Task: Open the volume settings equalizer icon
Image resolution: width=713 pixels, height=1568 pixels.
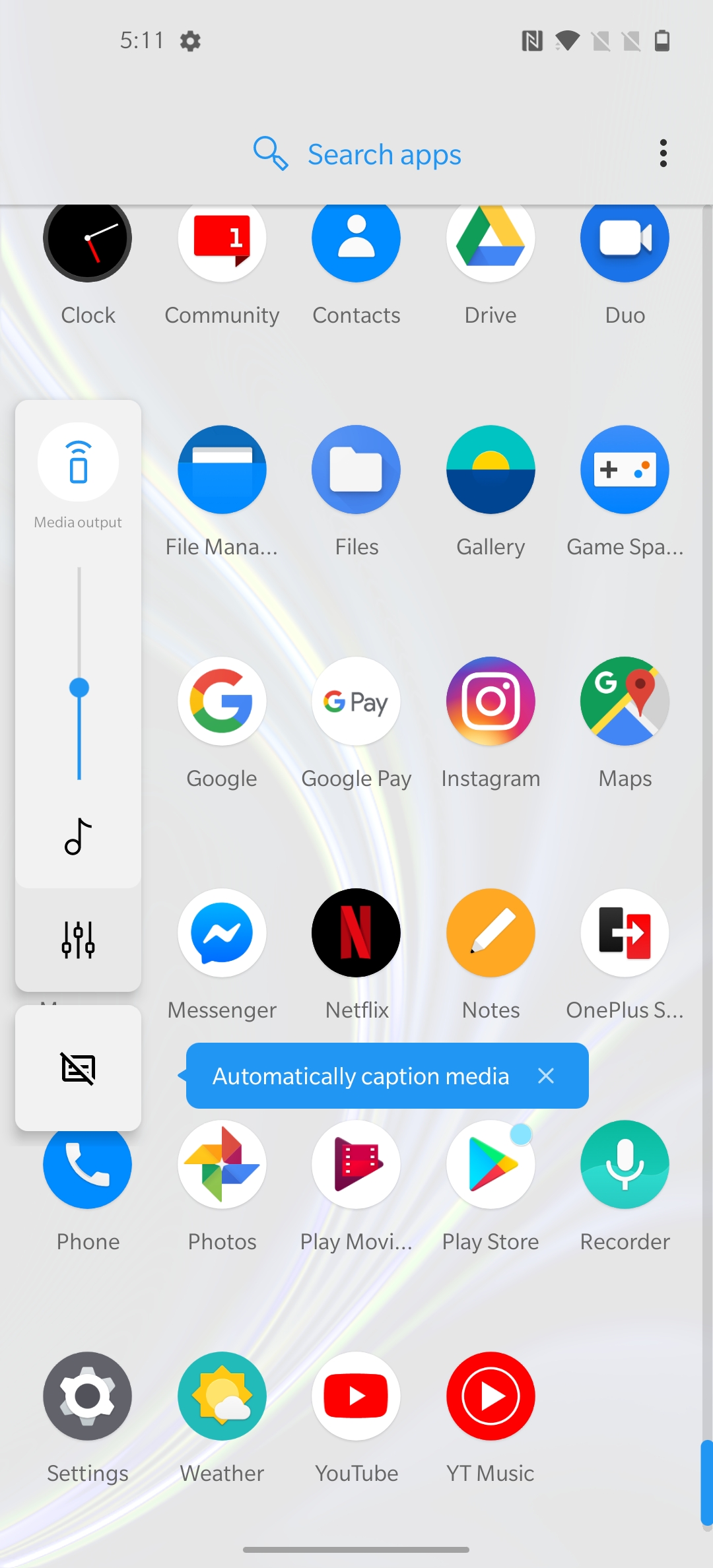Action: click(78, 940)
